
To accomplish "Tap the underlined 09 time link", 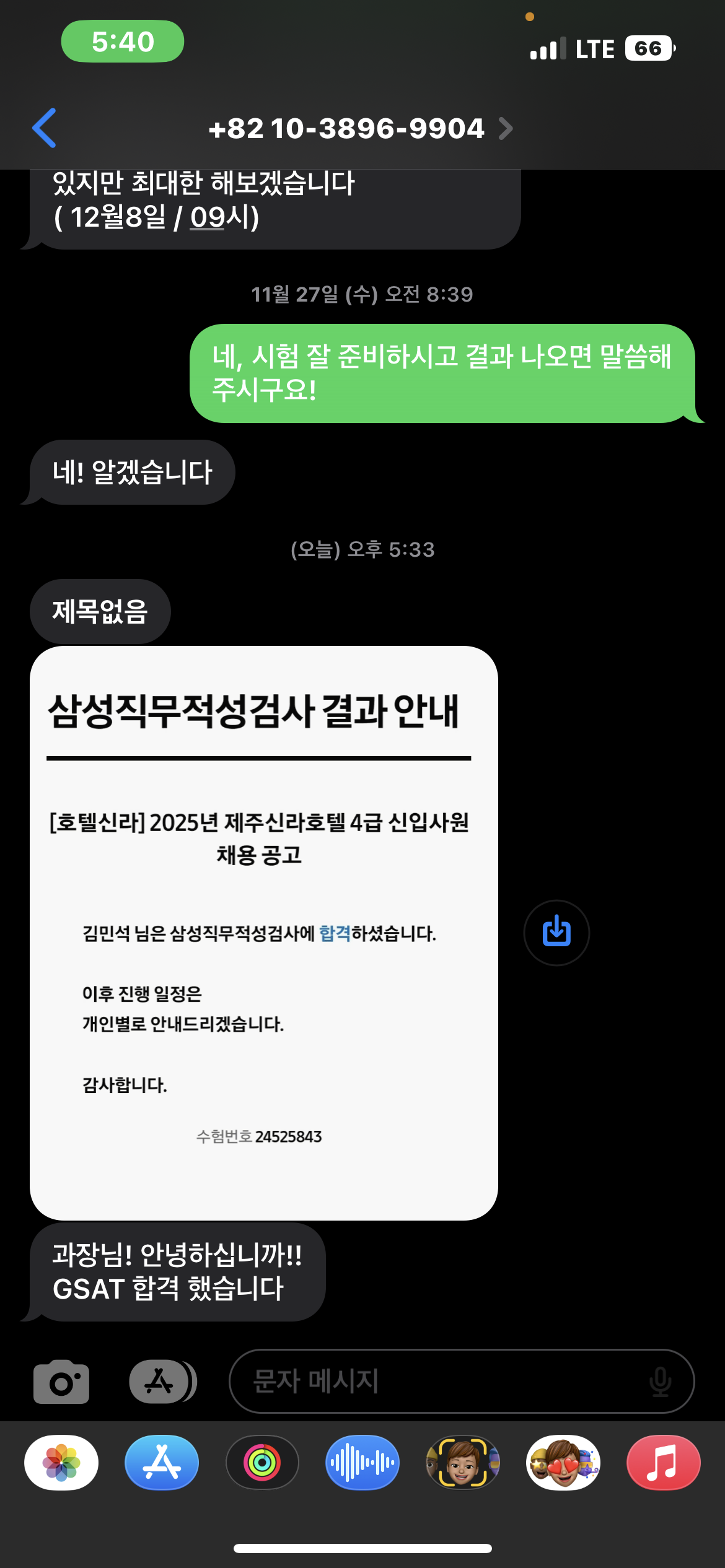I will coord(207,217).
